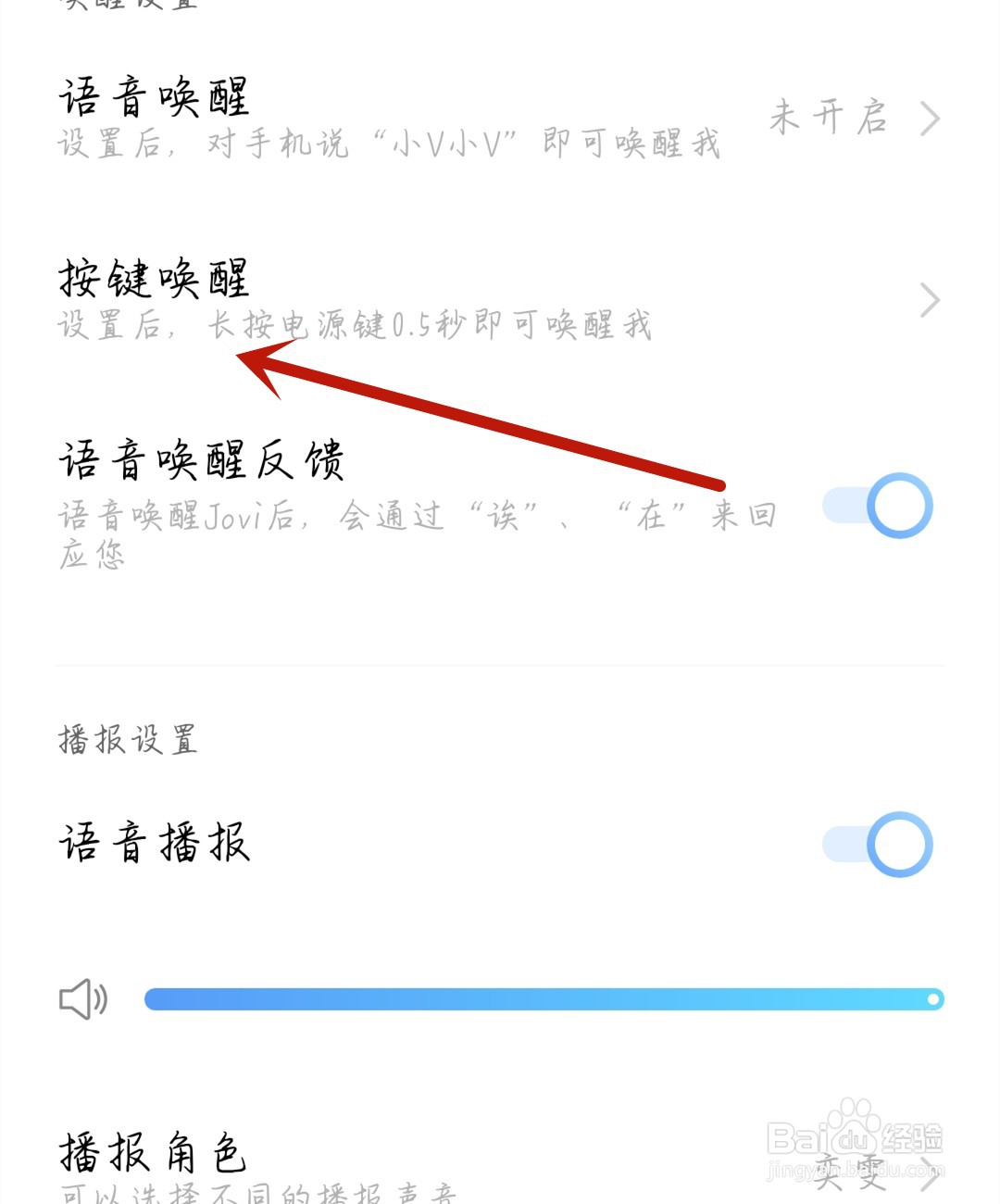The width and height of the screenshot is (1000, 1204).
Task: Tap the 播报设置 section header
Action: click(125, 739)
